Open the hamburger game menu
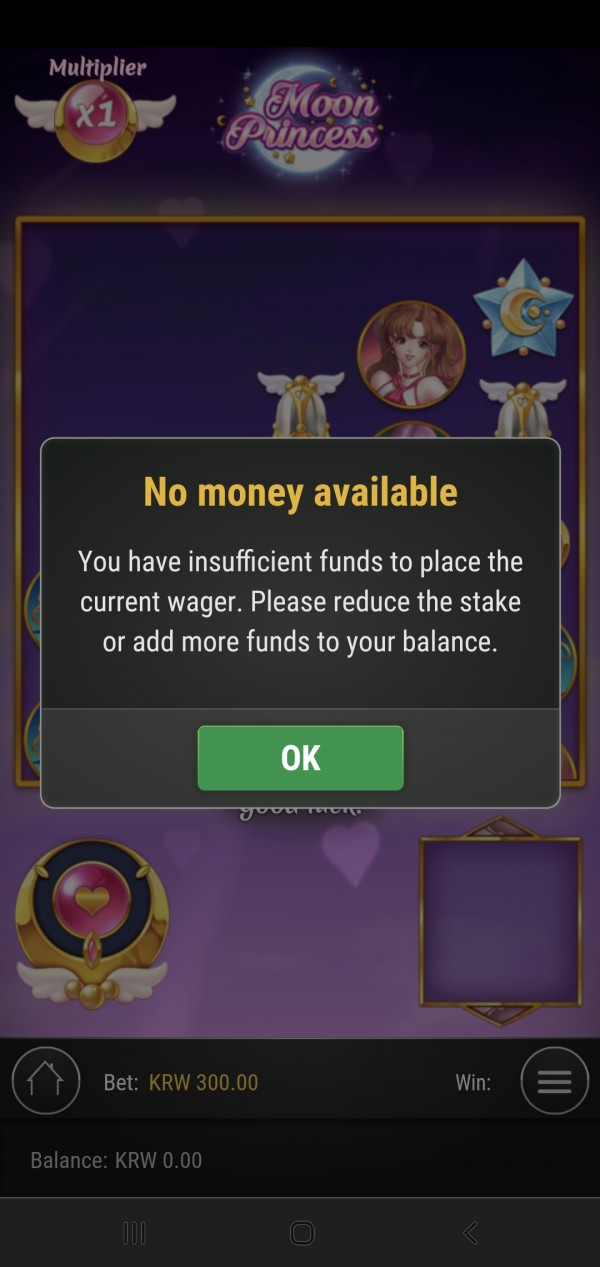The height and width of the screenshot is (1267, 600). [x=554, y=1081]
